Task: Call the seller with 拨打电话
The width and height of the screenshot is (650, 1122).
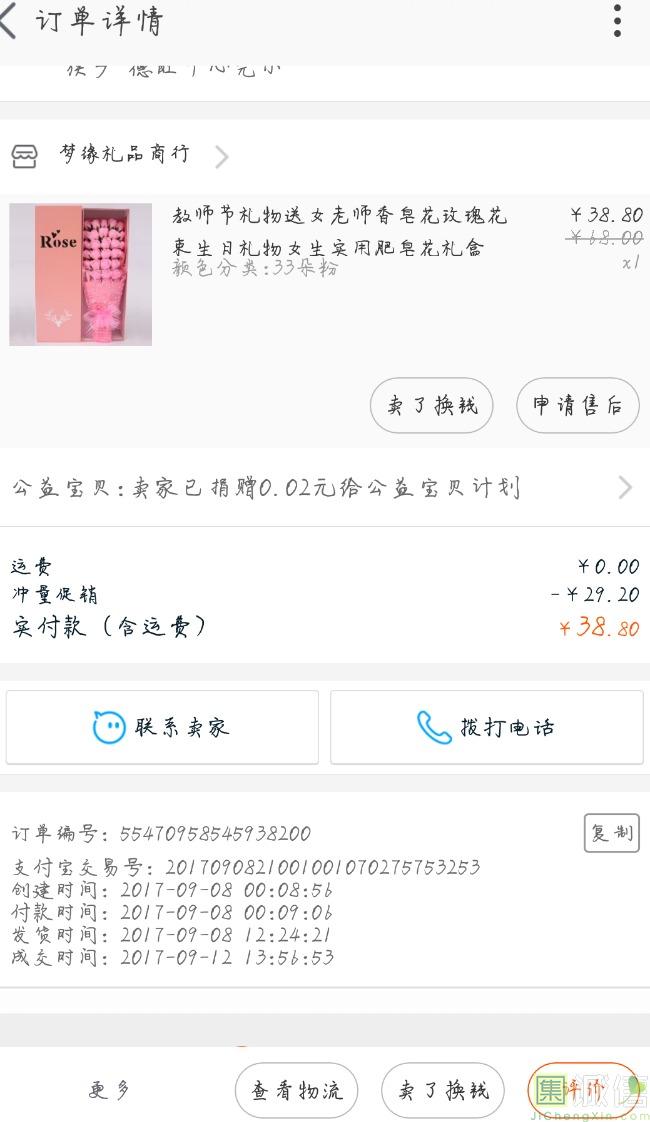Action: pos(486,727)
